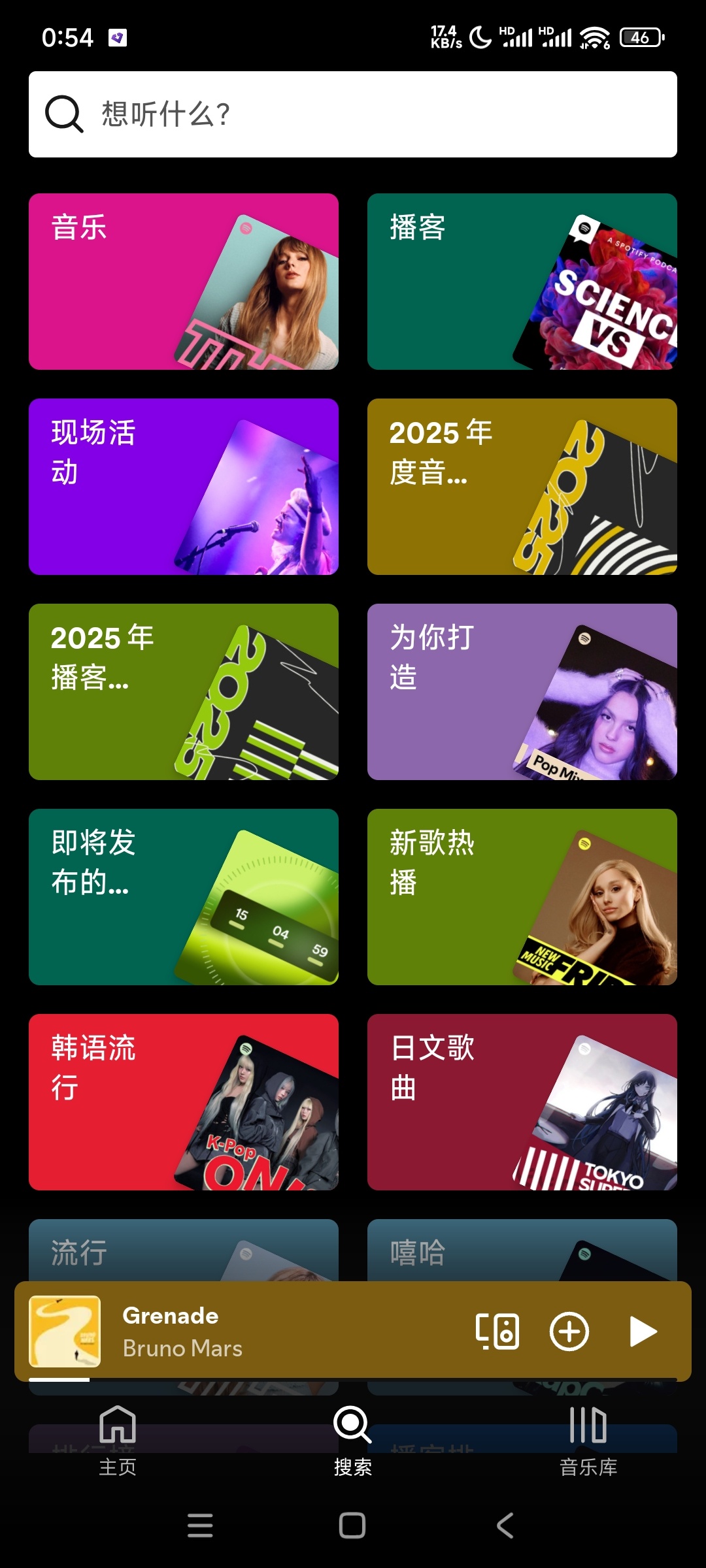Select the 为你打造 card
706x1568 pixels.
coord(522,692)
